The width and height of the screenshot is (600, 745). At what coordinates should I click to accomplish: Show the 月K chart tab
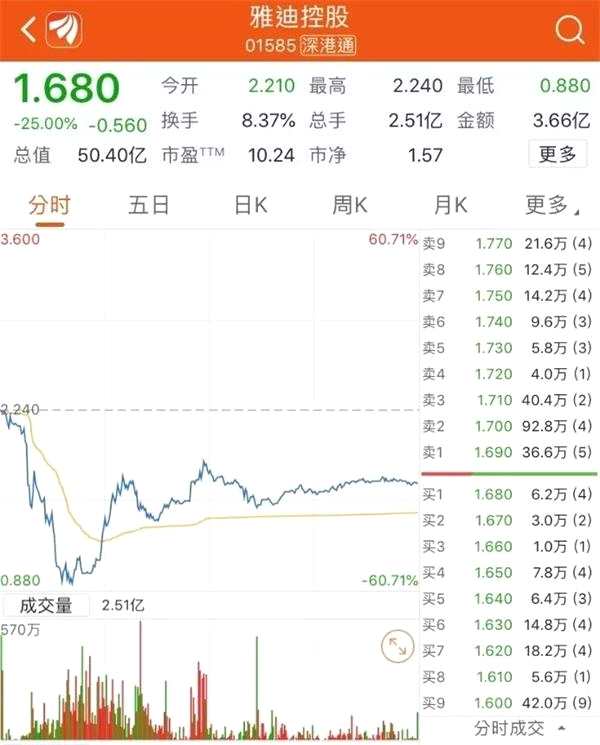pyautogui.click(x=450, y=206)
